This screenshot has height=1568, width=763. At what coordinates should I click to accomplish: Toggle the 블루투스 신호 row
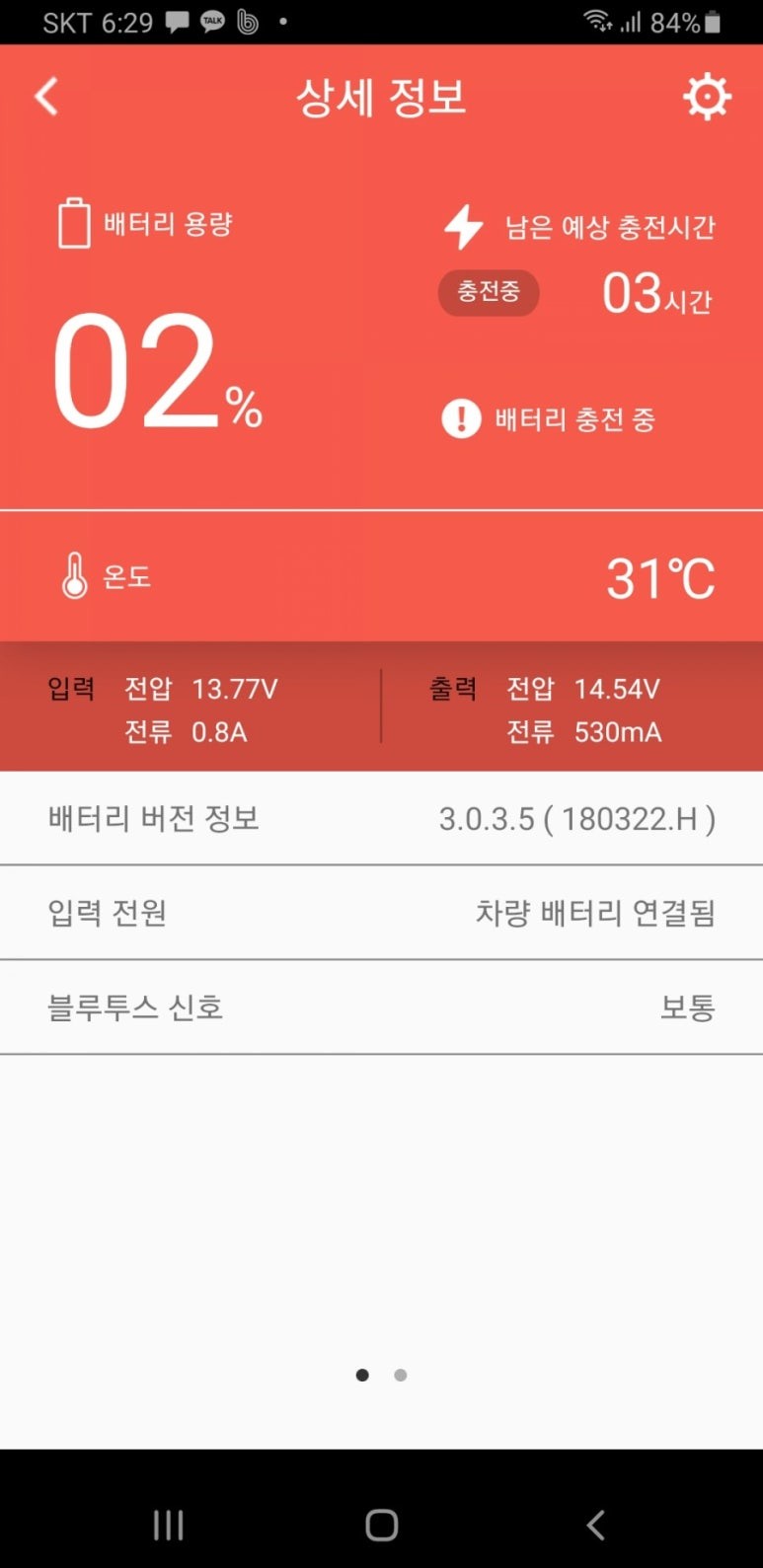click(x=381, y=1007)
